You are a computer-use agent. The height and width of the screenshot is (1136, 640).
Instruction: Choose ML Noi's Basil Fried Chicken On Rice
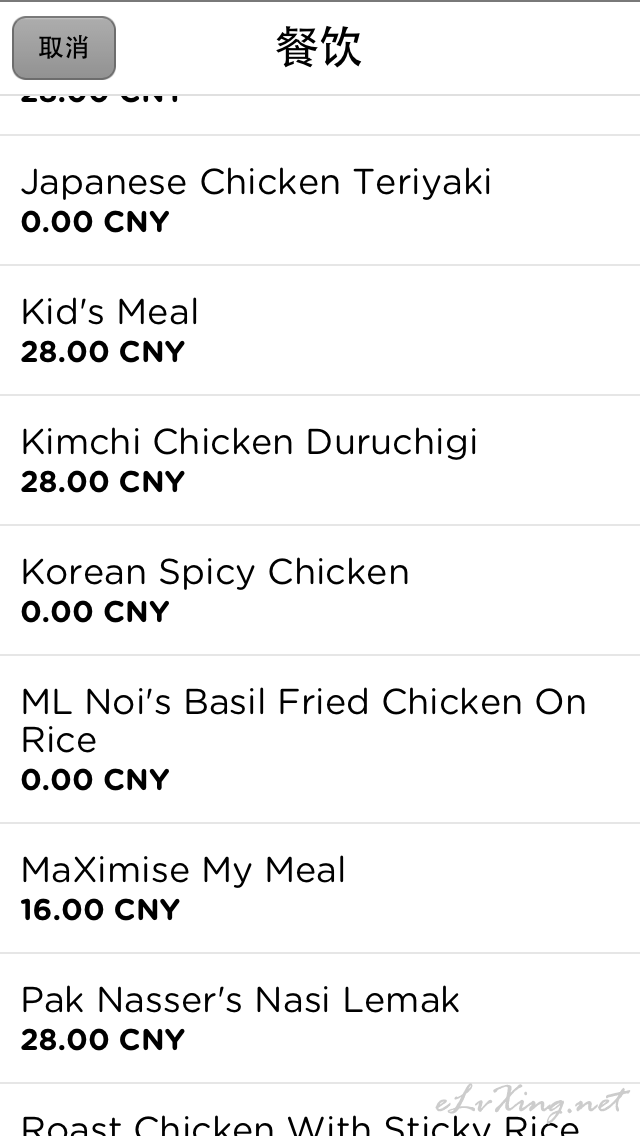[320, 739]
